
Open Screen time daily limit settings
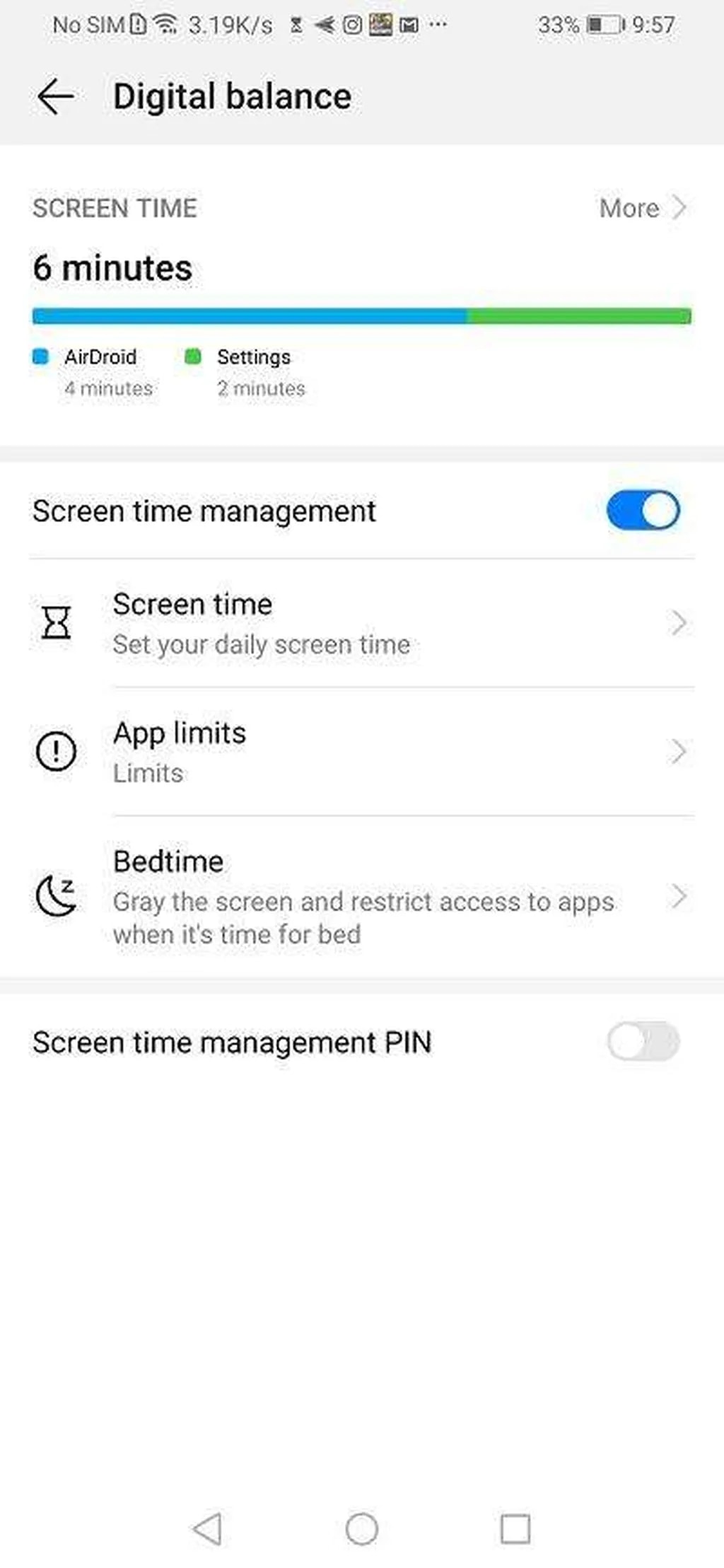click(361, 623)
